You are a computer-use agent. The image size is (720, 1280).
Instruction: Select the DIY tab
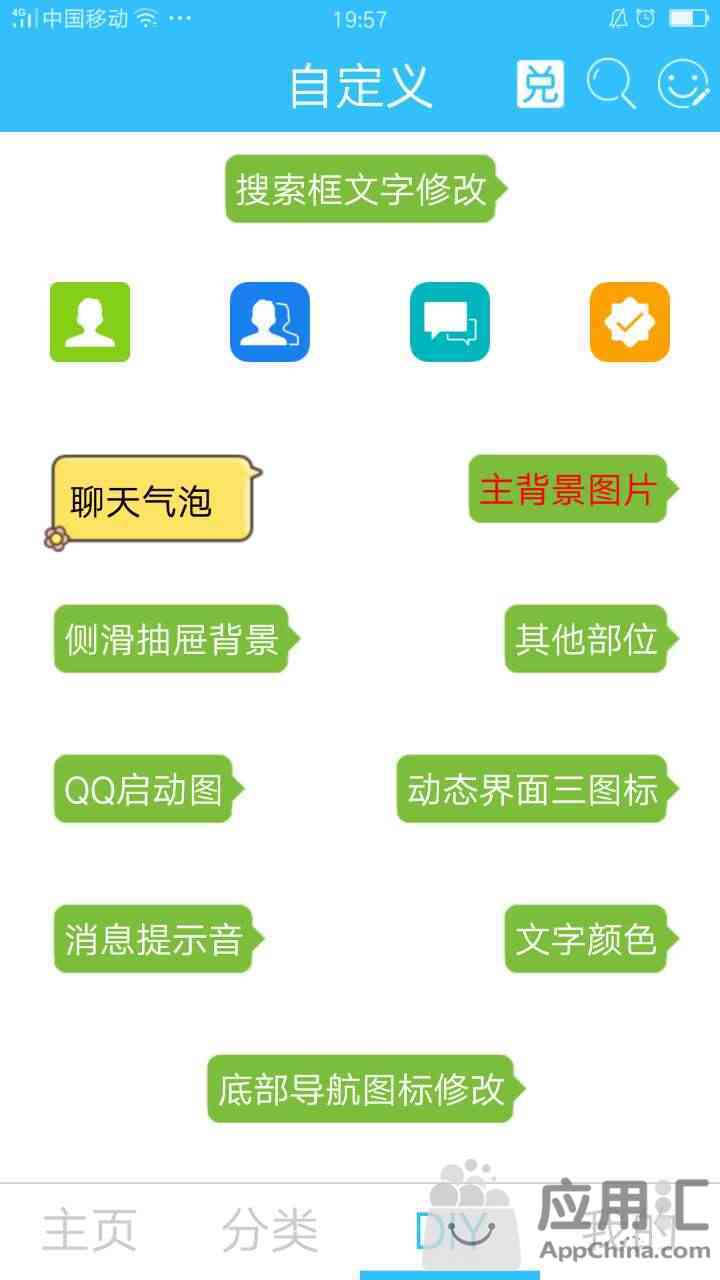(x=448, y=1232)
